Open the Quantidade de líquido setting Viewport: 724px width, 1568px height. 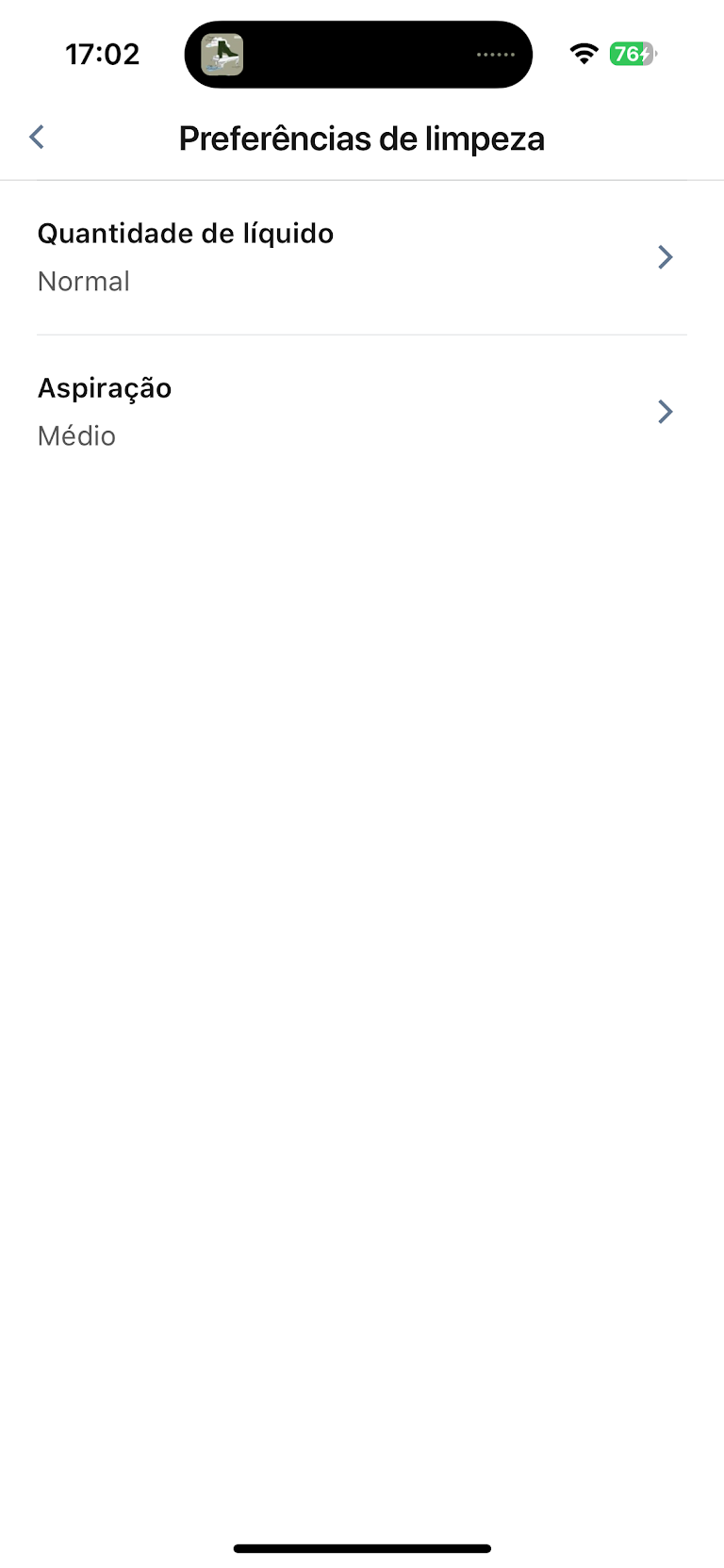coord(362,257)
